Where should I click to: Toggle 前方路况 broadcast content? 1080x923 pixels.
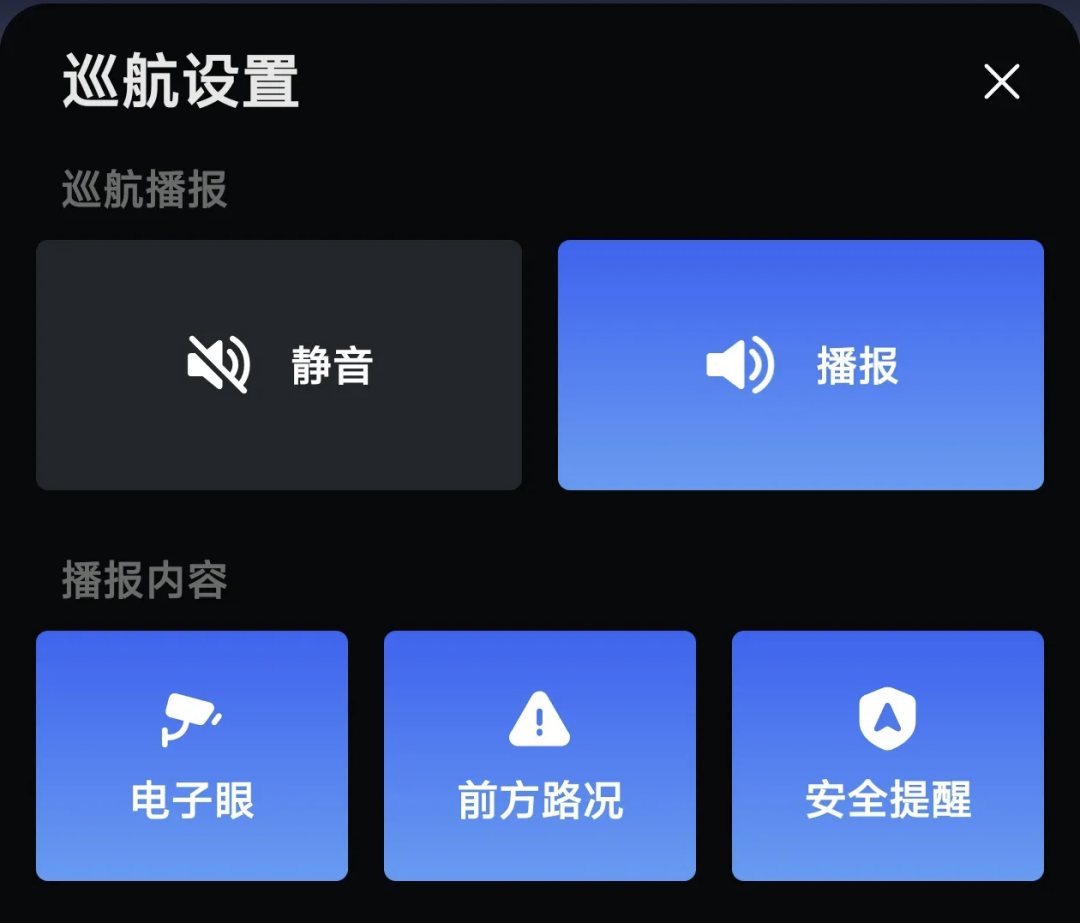click(540, 756)
